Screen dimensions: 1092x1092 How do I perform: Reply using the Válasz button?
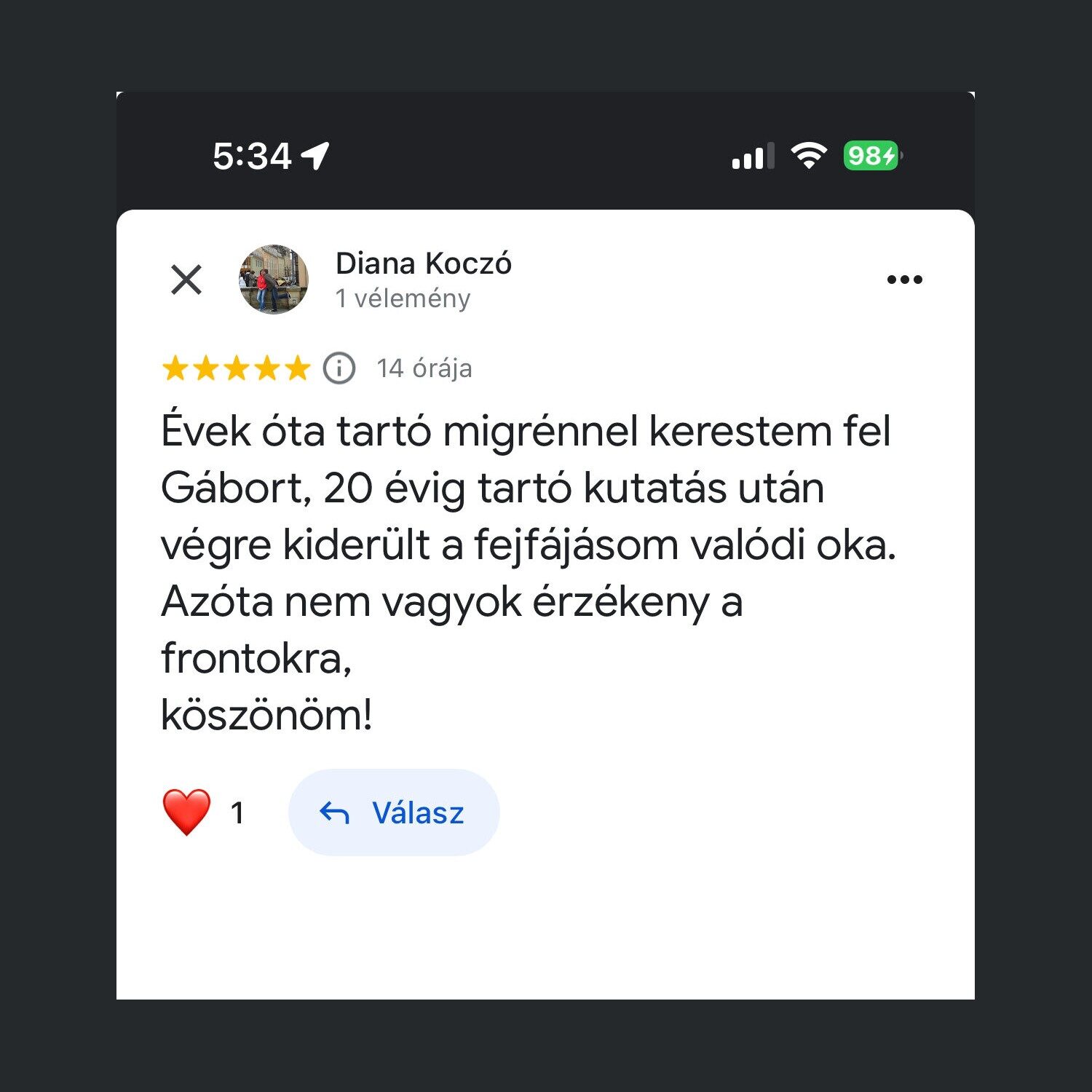[x=394, y=812]
